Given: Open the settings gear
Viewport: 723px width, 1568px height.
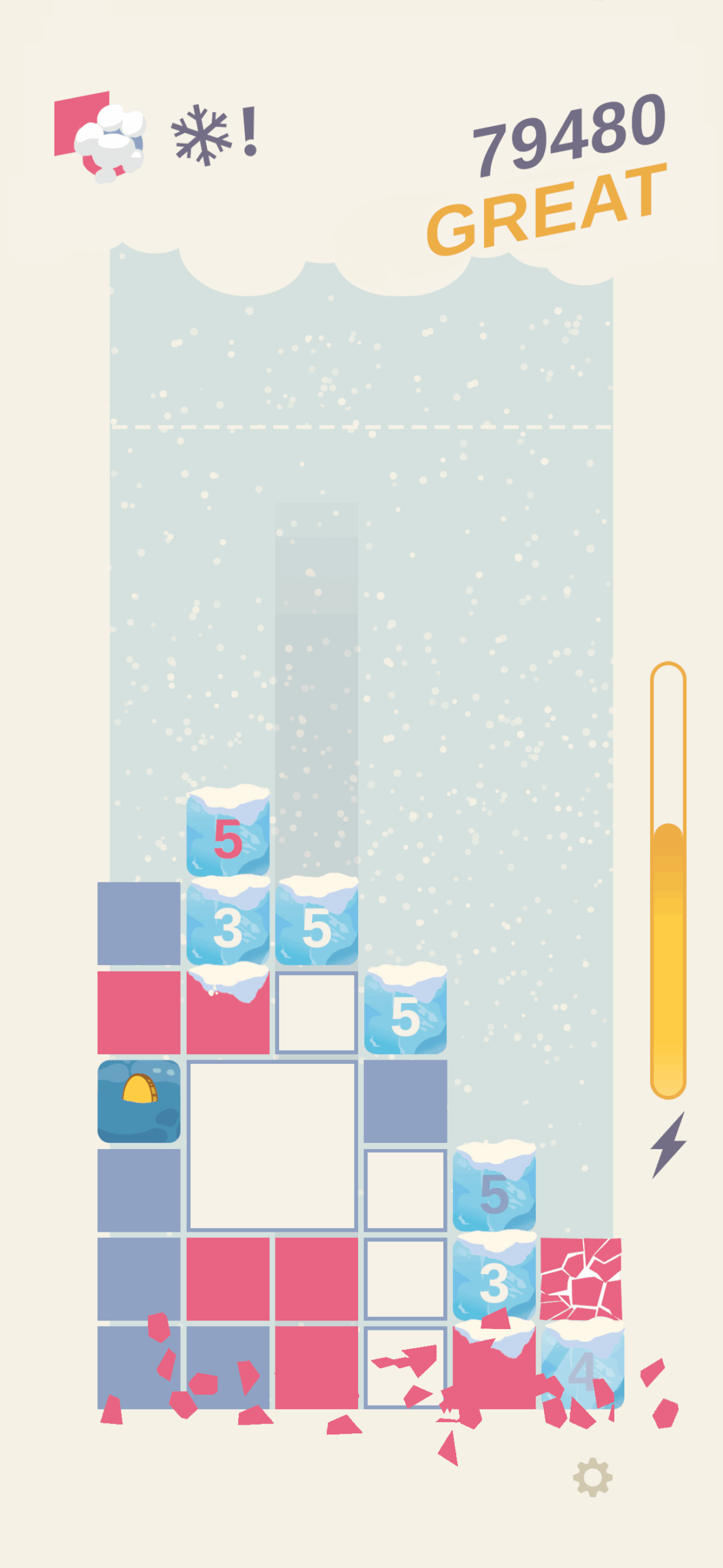Looking at the screenshot, I should pos(592,1477).
